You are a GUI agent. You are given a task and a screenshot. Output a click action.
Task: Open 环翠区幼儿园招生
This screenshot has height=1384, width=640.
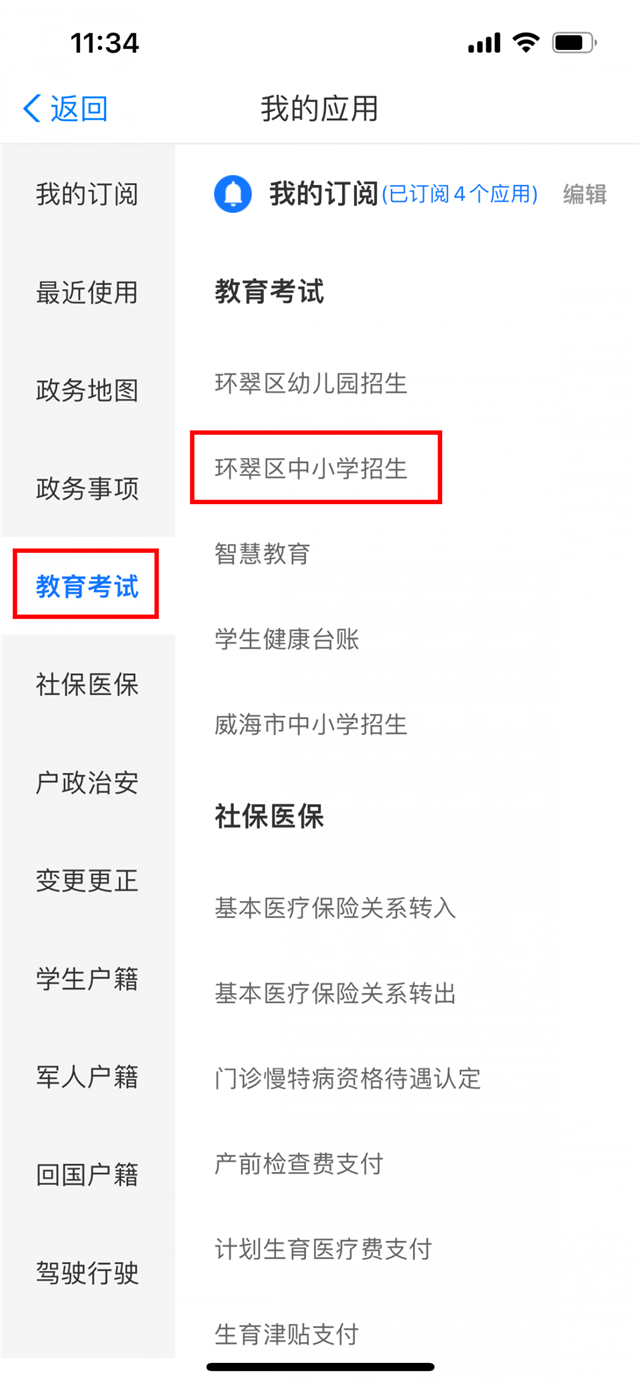point(311,383)
